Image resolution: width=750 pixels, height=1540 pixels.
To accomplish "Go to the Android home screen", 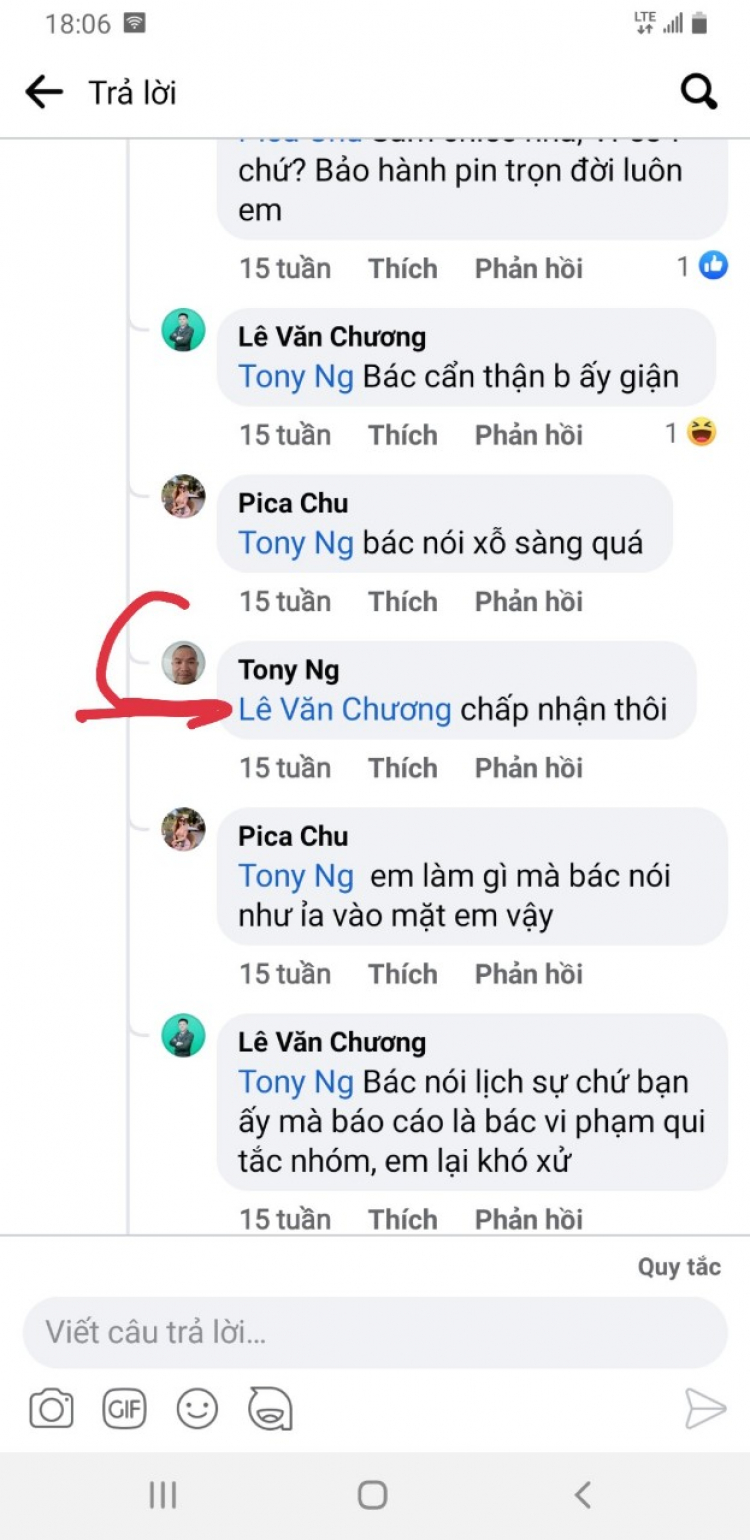I will 373,1495.
